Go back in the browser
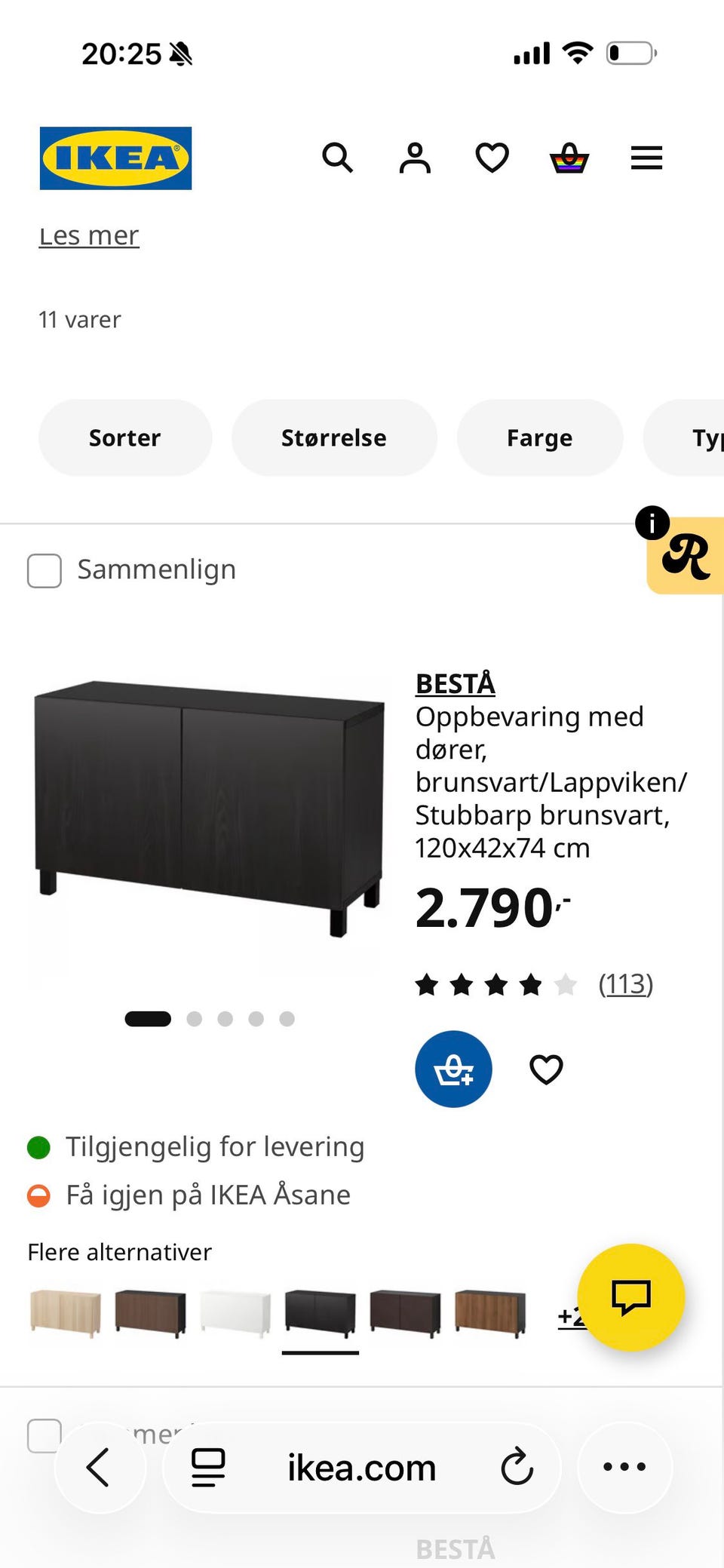 pos(99,1467)
